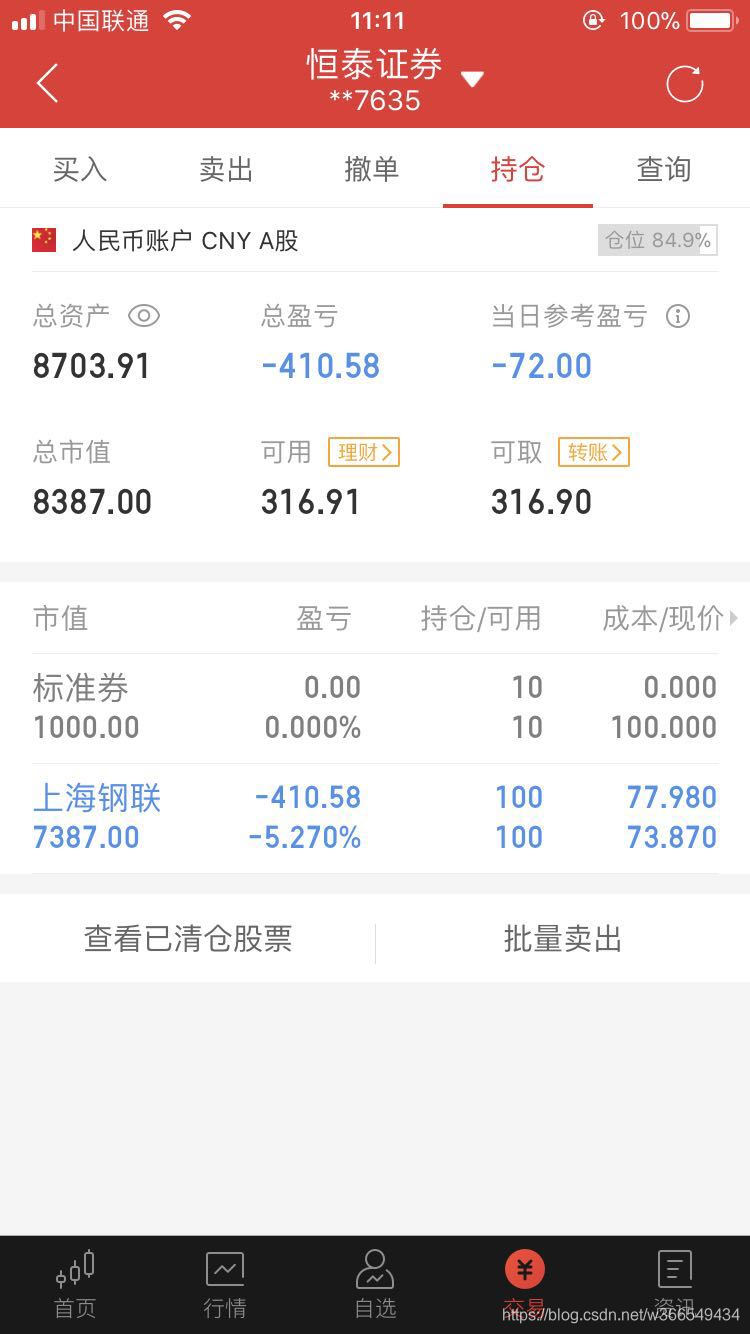Go to the 首页 tab
Image resolution: width=750 pixels, height=1334 pixels.
point(75,1283)
